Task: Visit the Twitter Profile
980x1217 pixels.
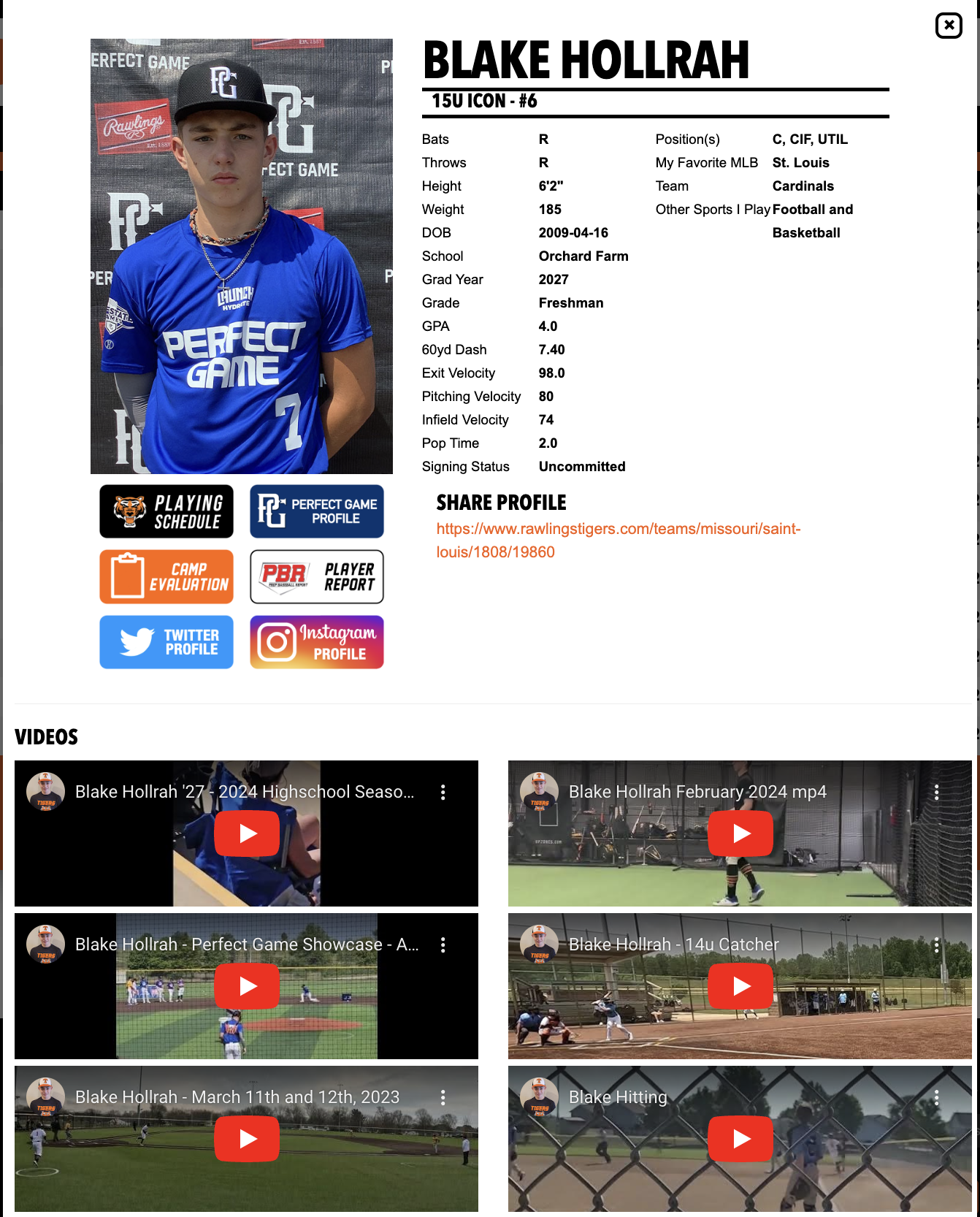Action: pyautogui.click(x=166, y=642)
